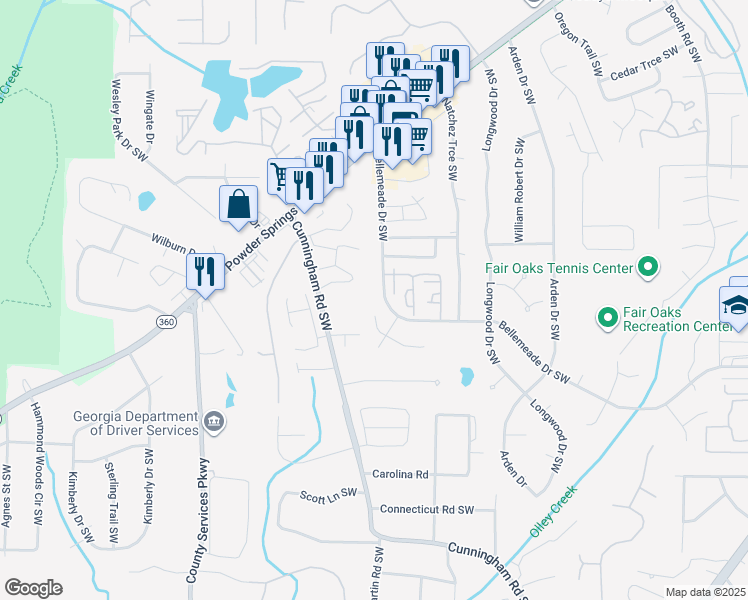Open the Fair Oaks Recreation Center pin

pos(606,318)
